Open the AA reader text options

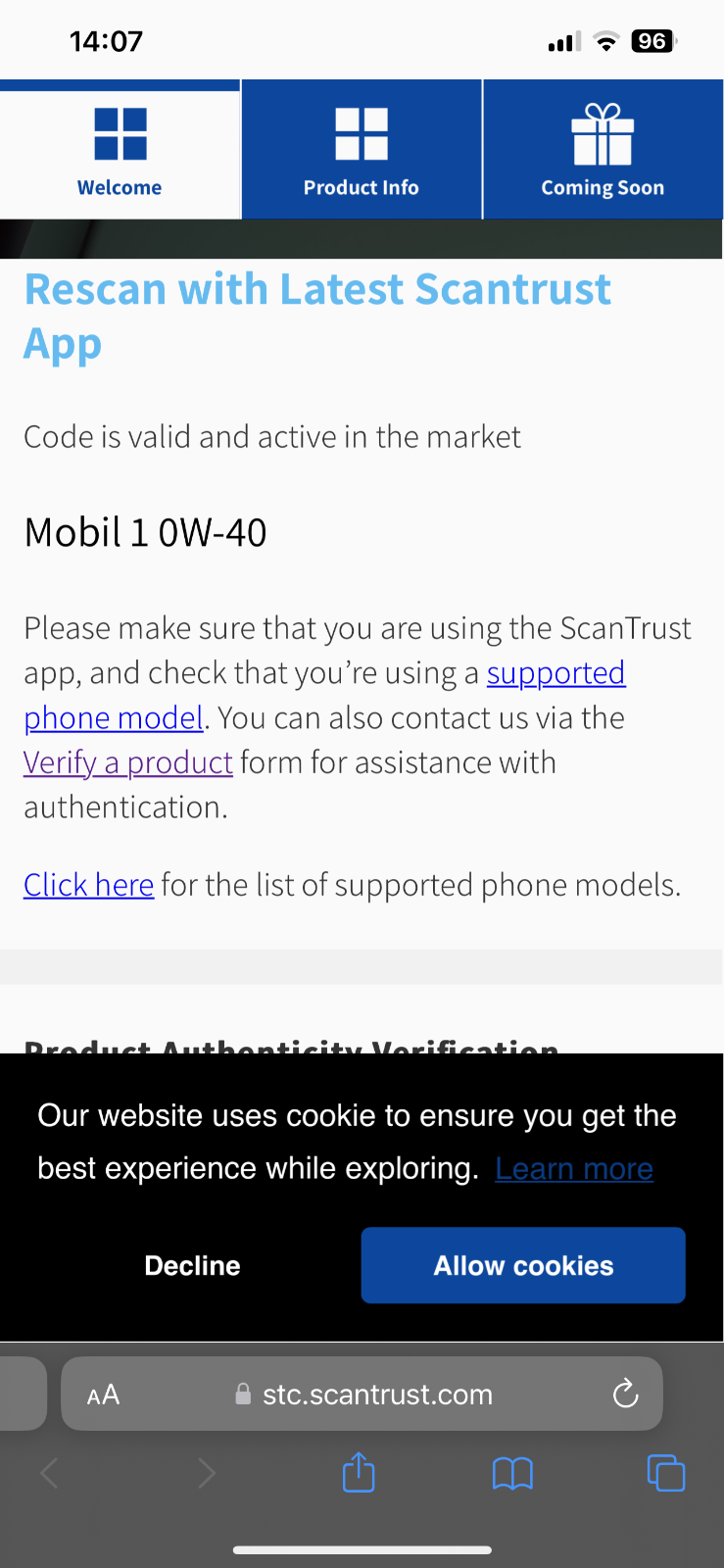103,1395
